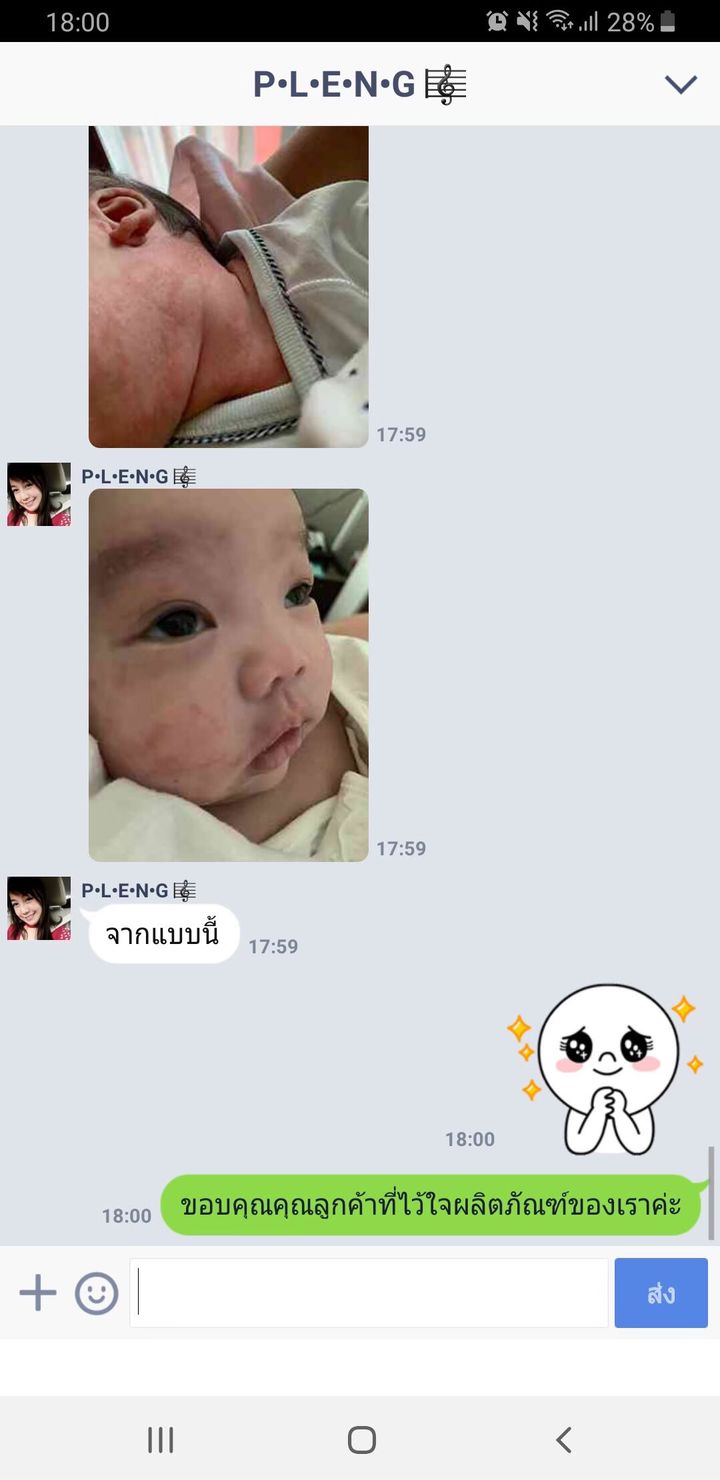Open the emoji and sticker picker
The height and width of the screenshot is (1480, 720).
[97, 1293]
